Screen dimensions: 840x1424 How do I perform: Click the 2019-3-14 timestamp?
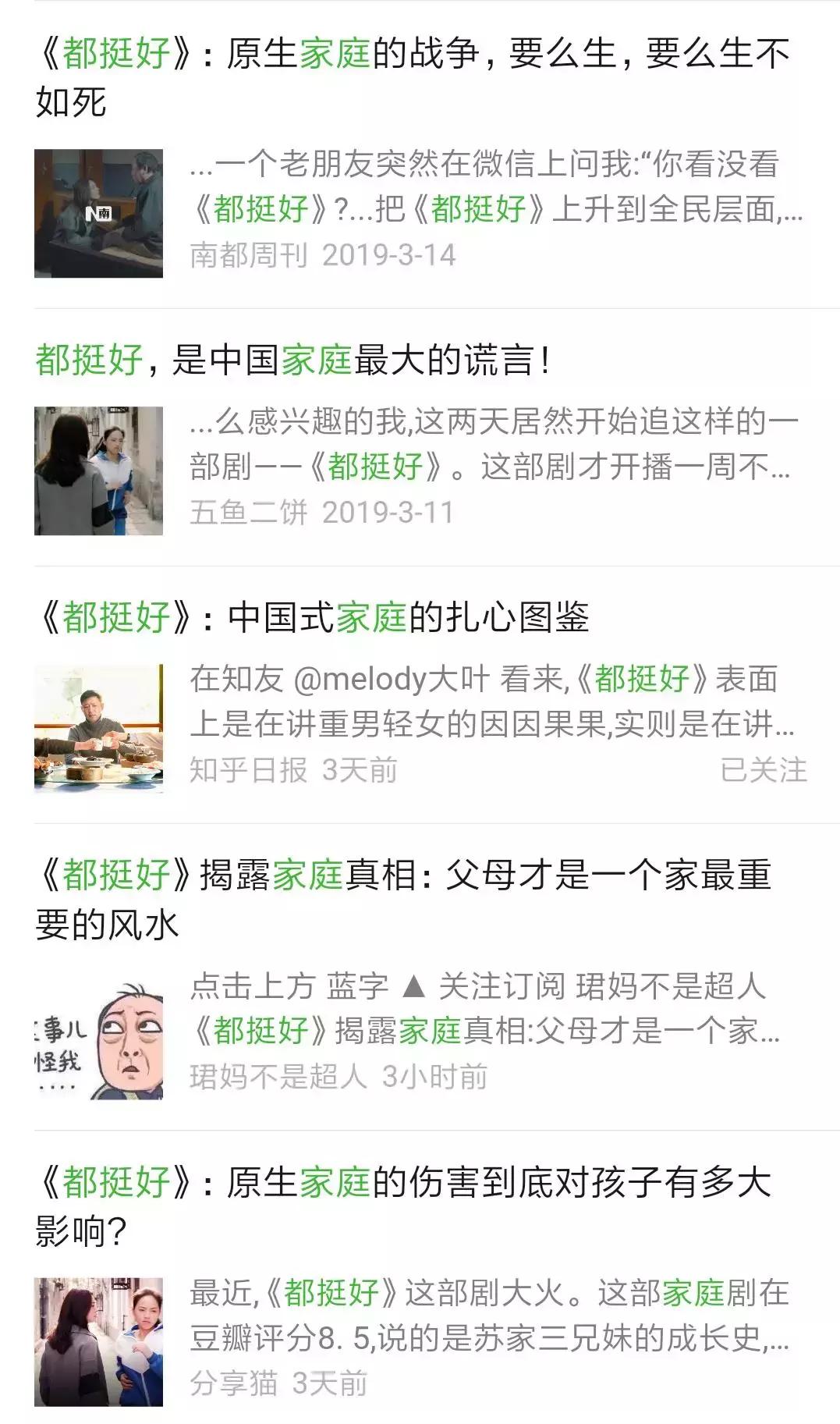pyautogui.click(x=390, y=251)
